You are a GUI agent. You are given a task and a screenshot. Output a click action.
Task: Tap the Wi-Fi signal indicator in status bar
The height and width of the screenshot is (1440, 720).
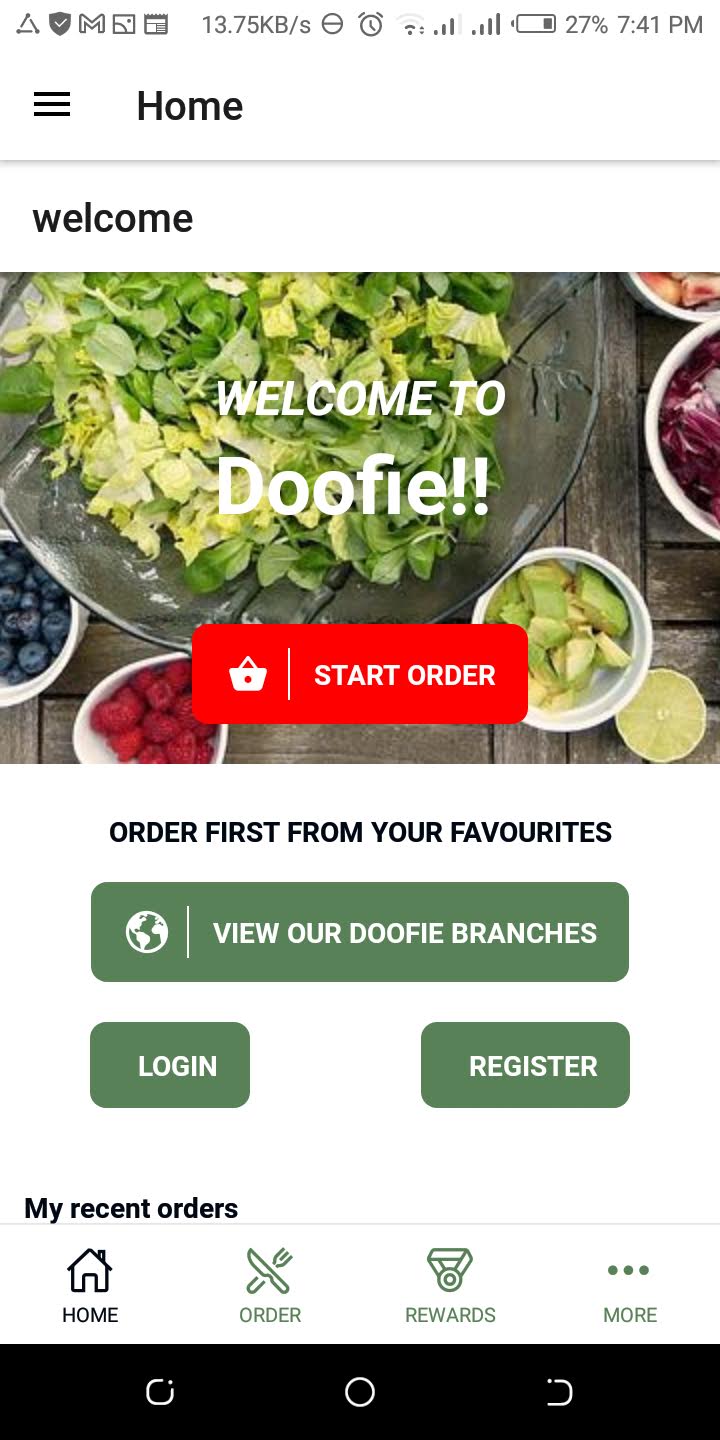point(412,24)
